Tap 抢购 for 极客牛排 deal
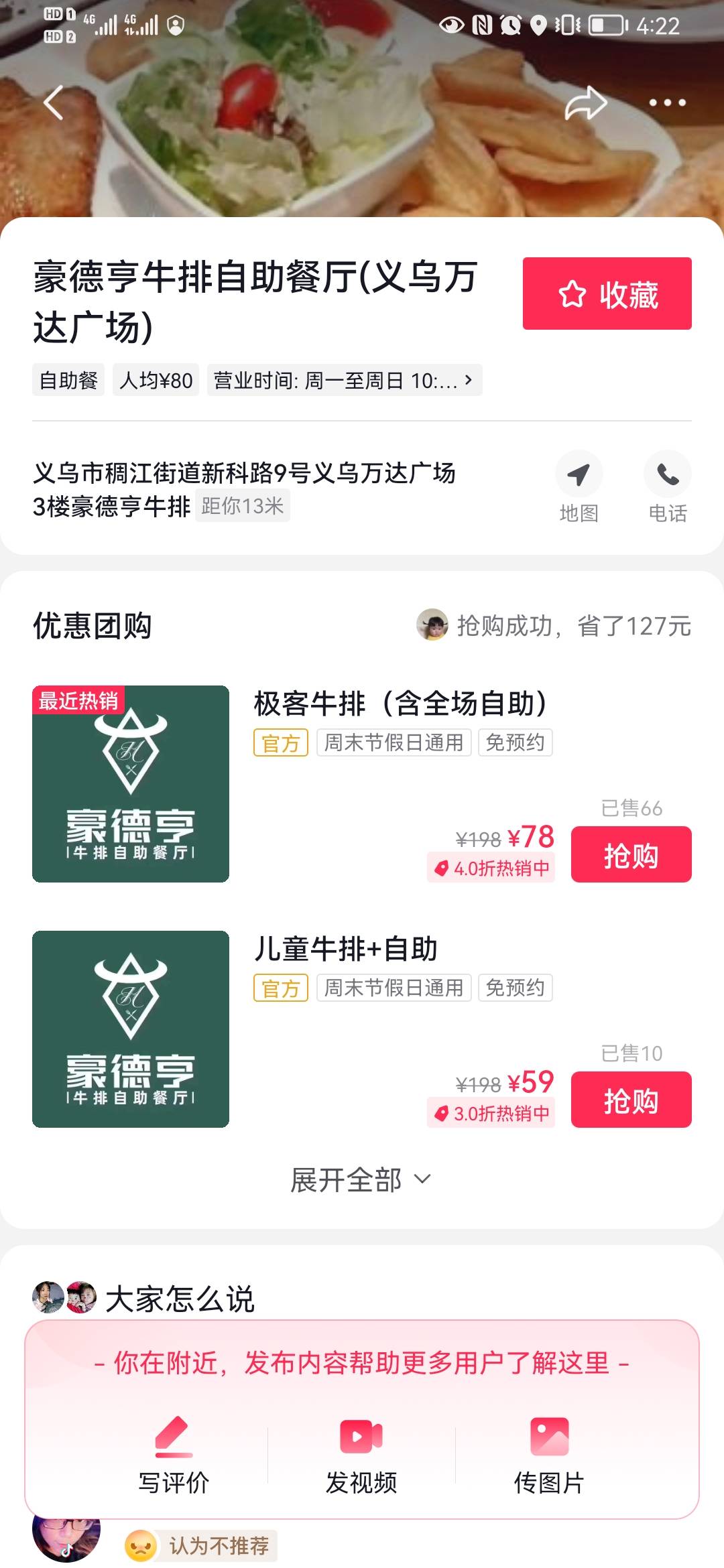The image size is (724, 1568). pyautogui.click(x=631, y=854)
